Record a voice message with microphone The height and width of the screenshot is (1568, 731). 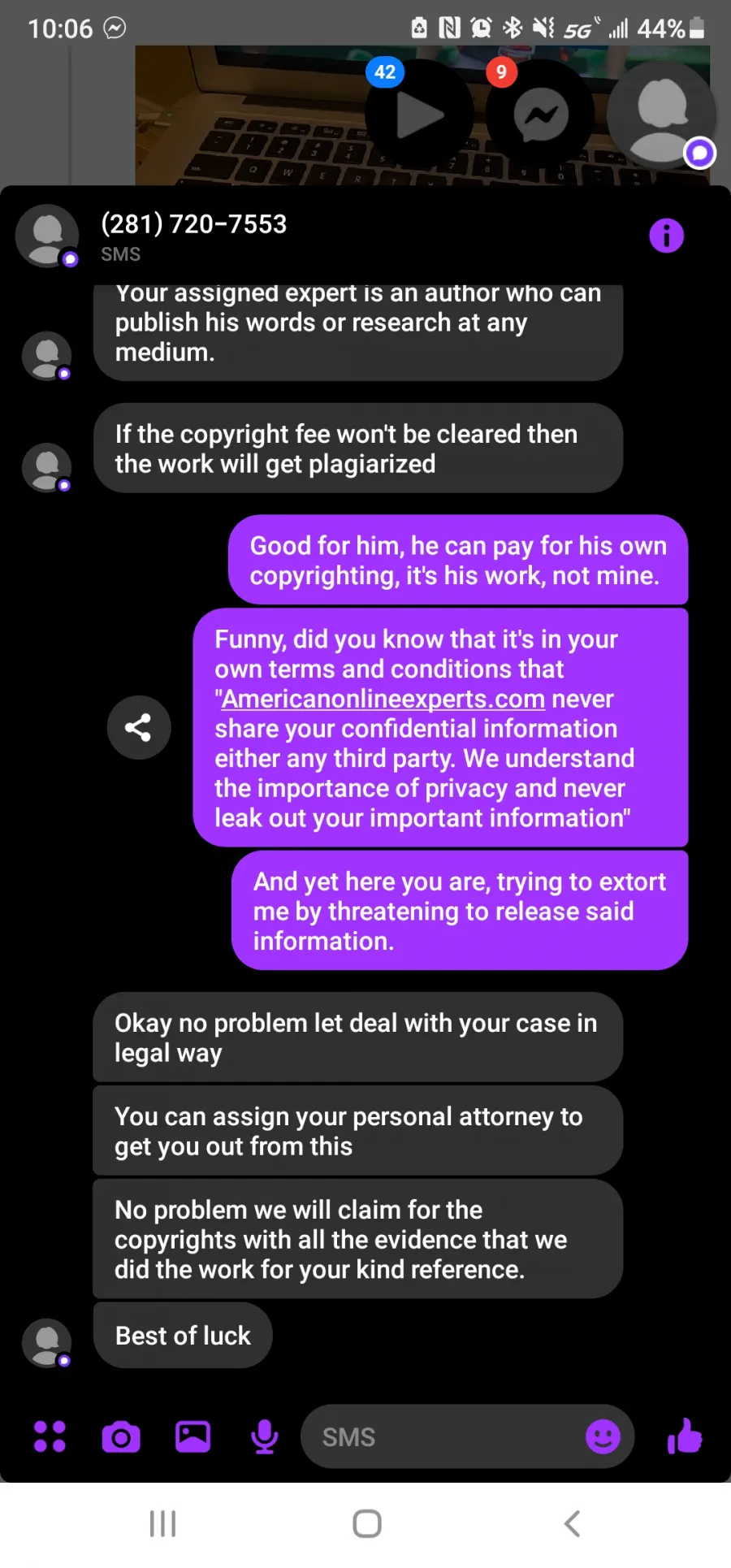click(x=265, y=1436)
